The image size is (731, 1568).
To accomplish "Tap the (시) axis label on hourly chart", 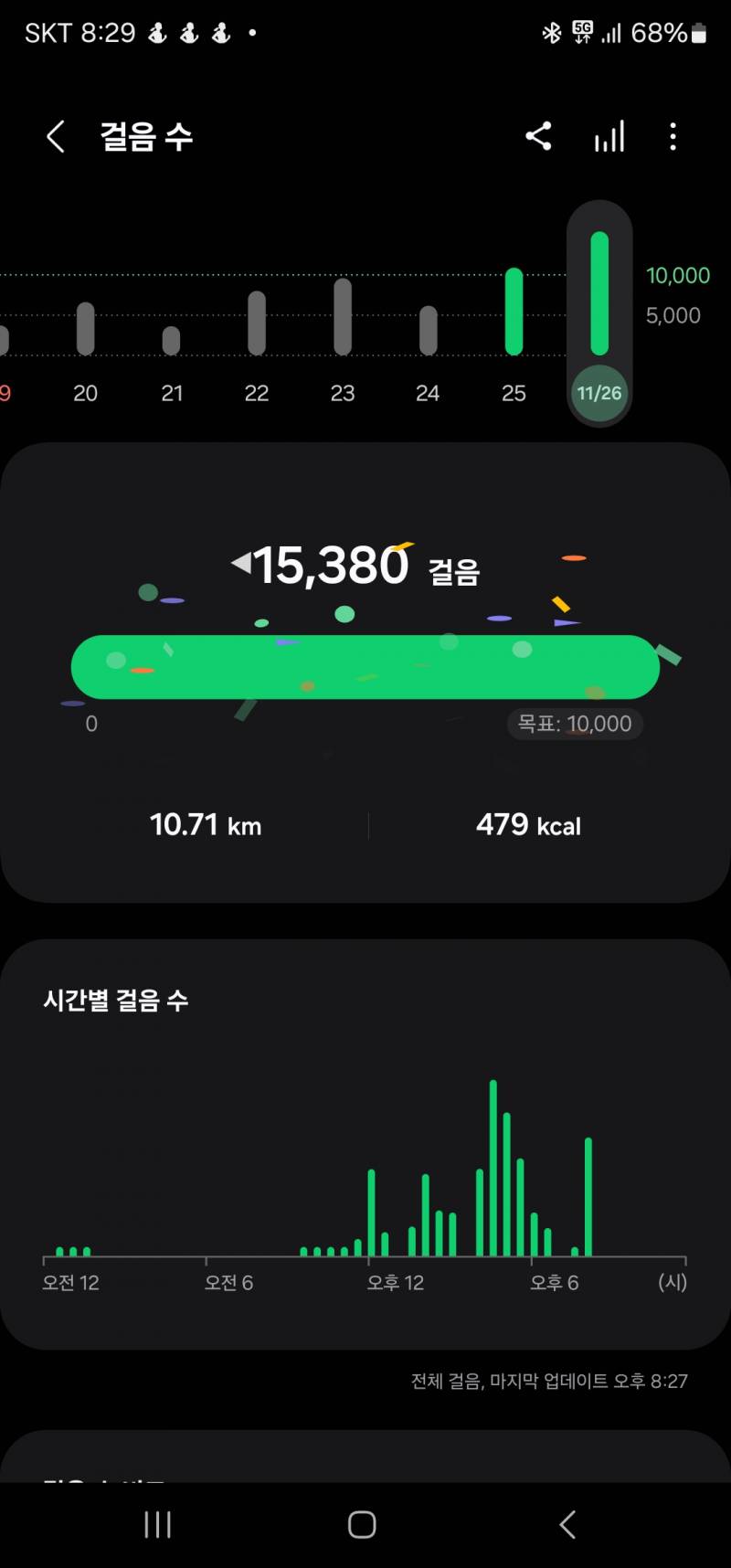I will 673,1282.
